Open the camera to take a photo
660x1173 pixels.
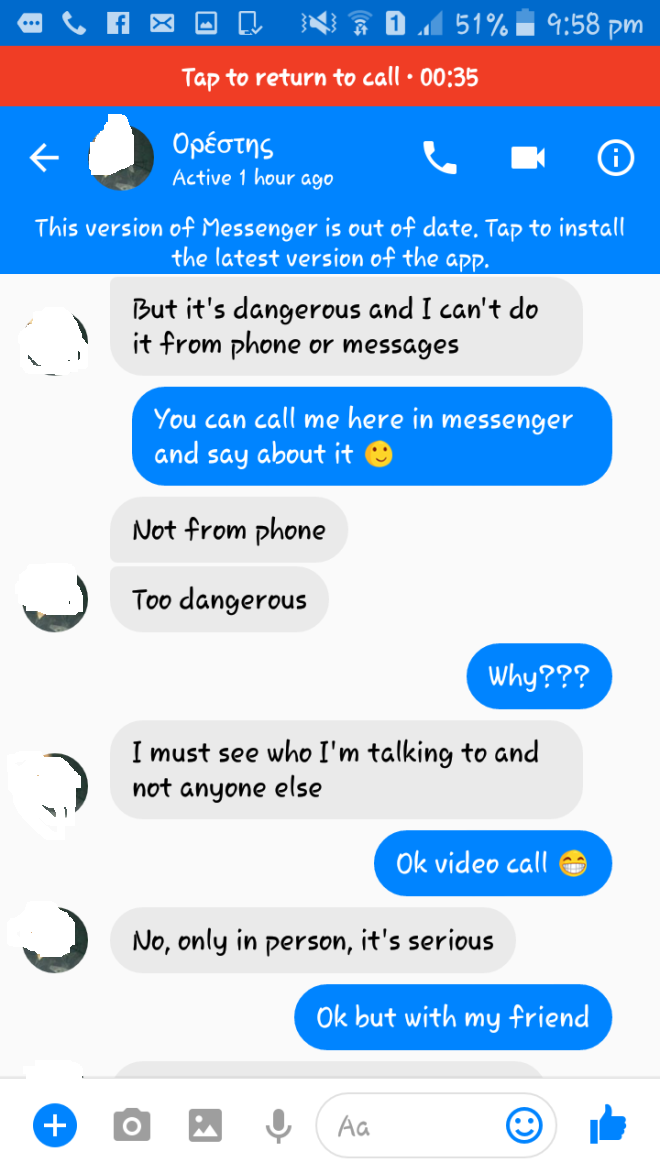click(131, 1127)
